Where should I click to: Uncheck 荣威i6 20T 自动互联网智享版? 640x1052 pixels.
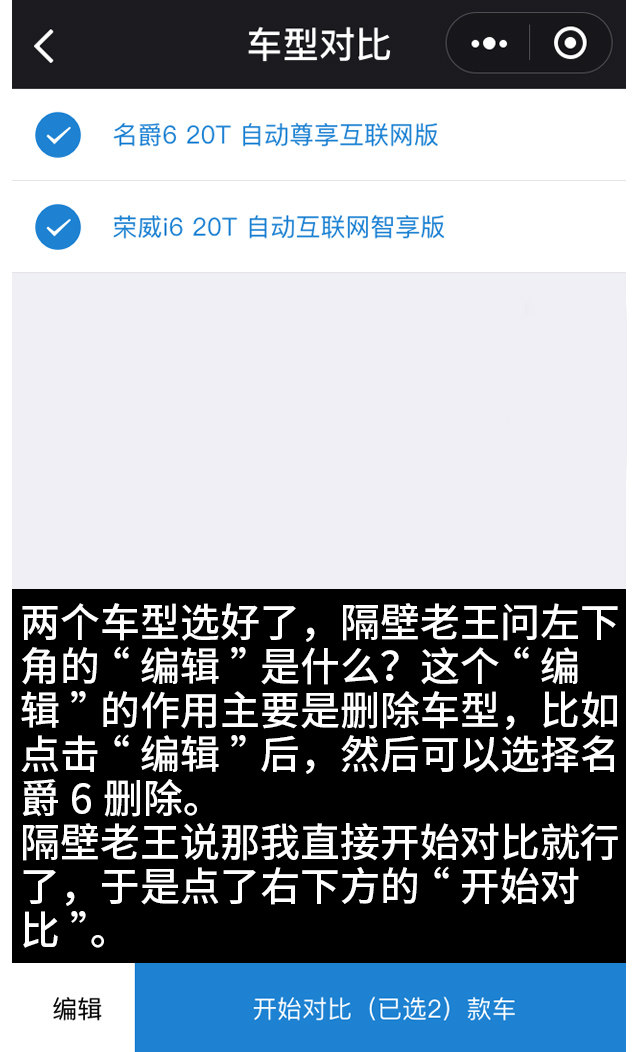coord(58,227)
